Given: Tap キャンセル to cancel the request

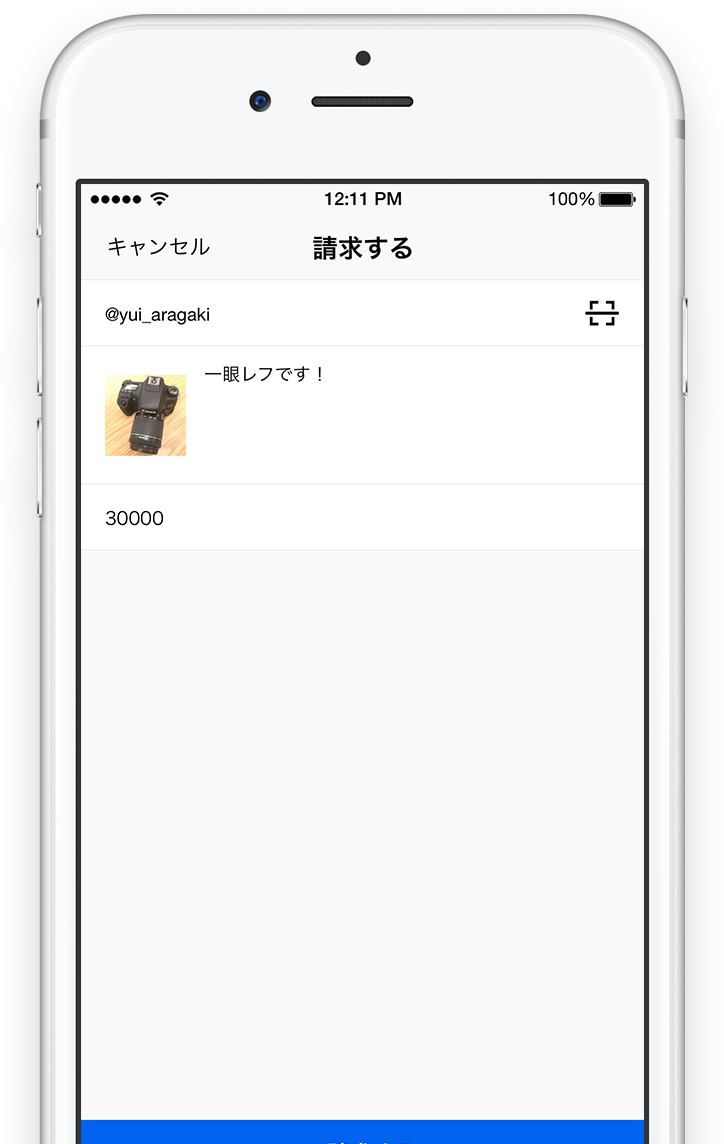Looking at the screenshot, I should [x=158, y=247].
